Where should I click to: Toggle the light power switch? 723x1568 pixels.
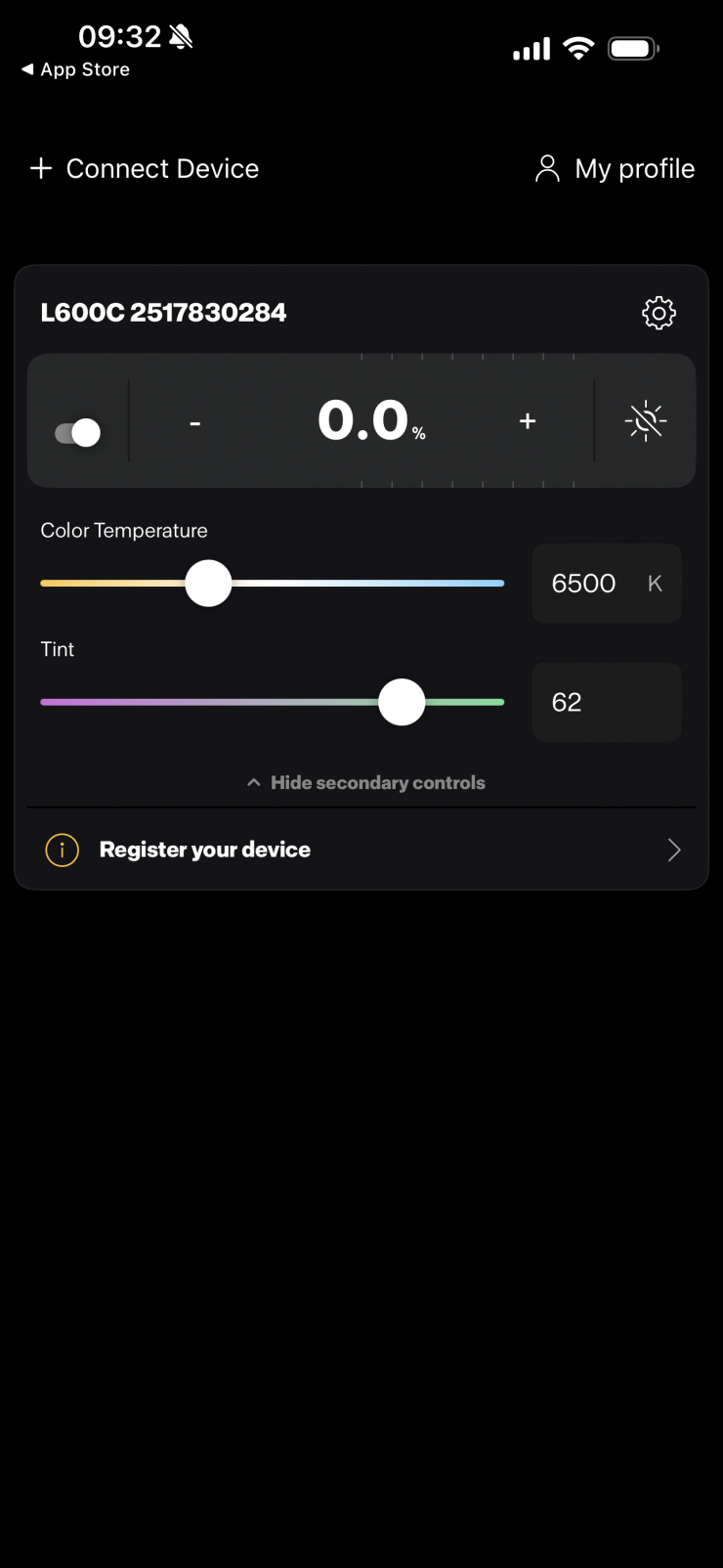78,432
